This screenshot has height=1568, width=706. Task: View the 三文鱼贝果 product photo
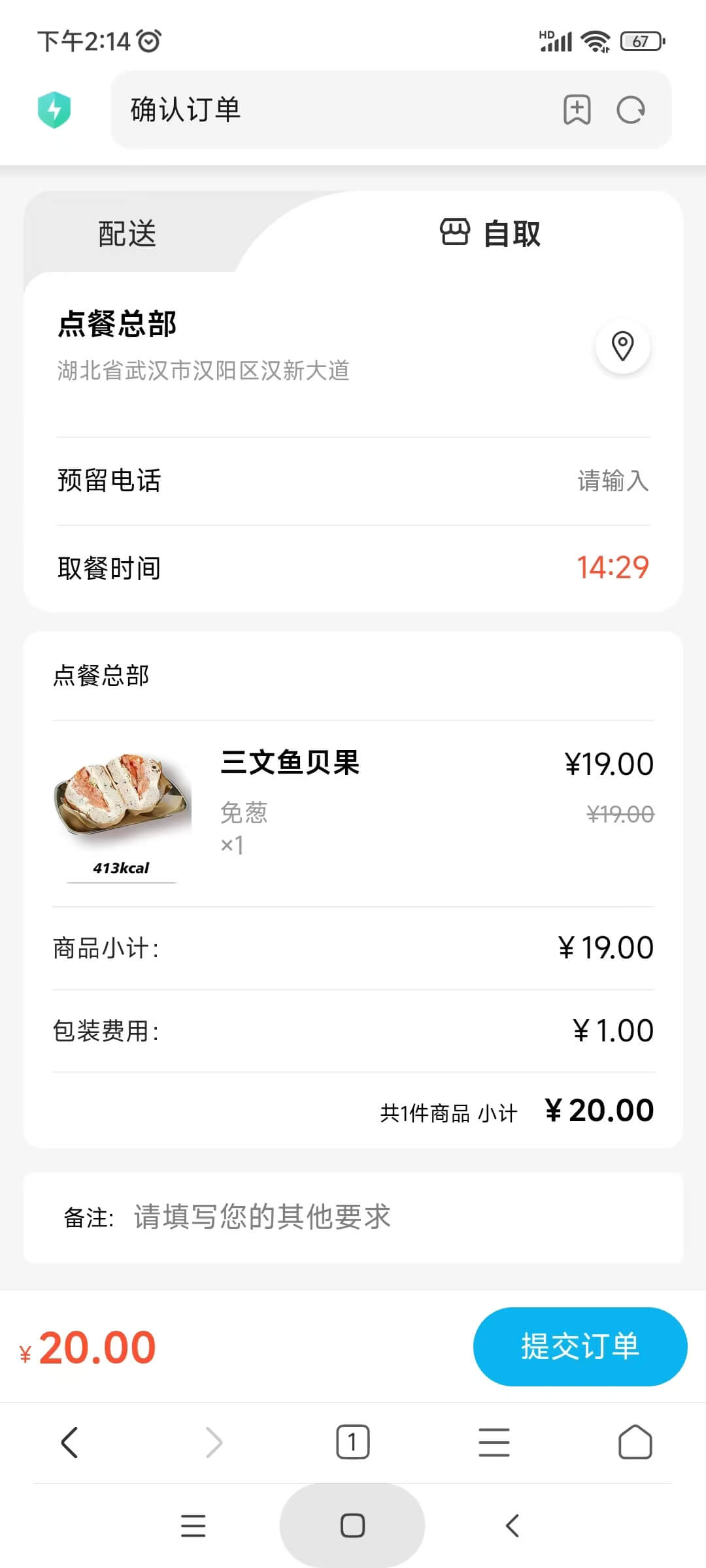[122, 810]
